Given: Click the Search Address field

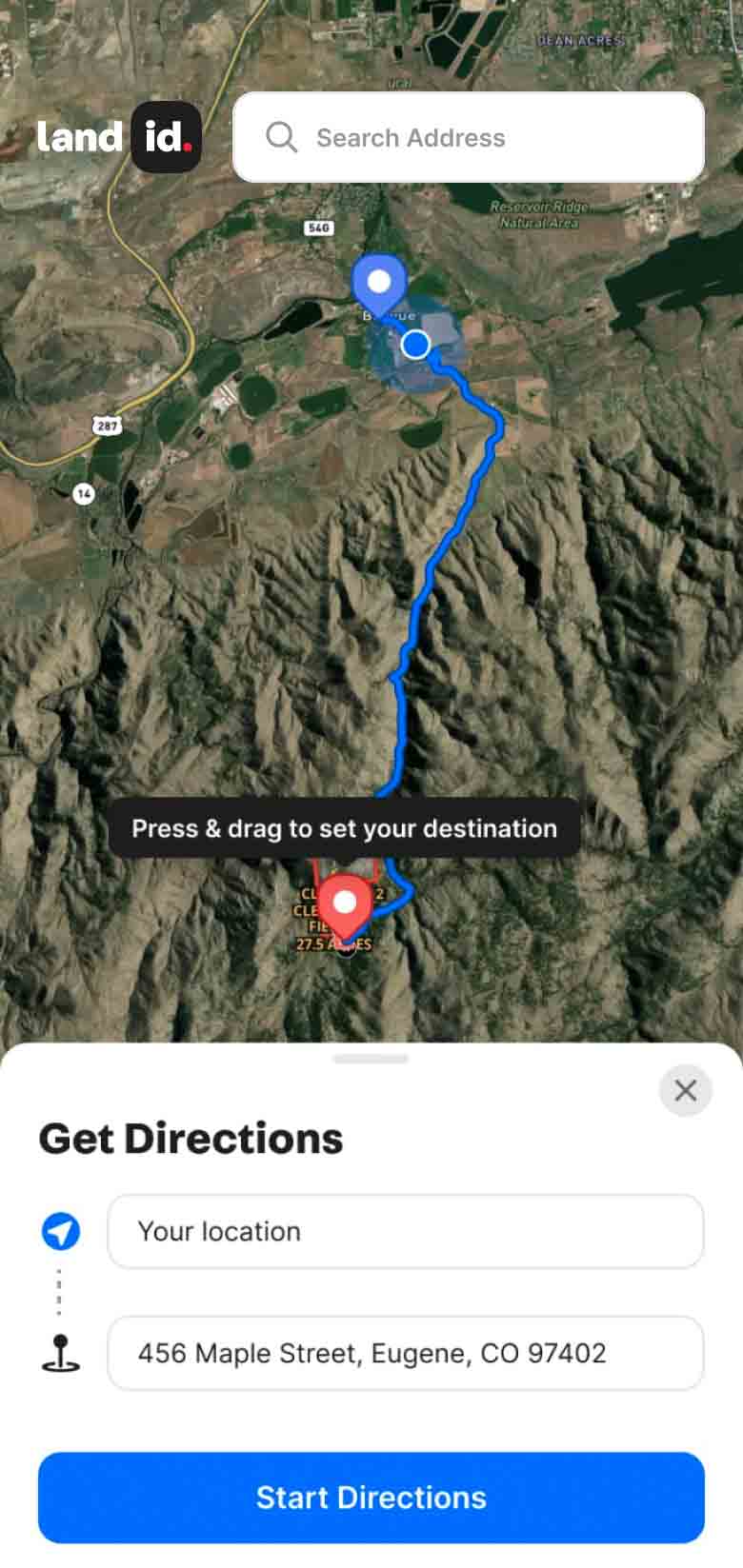Looking at the screenshot, I should pos(467,137).
